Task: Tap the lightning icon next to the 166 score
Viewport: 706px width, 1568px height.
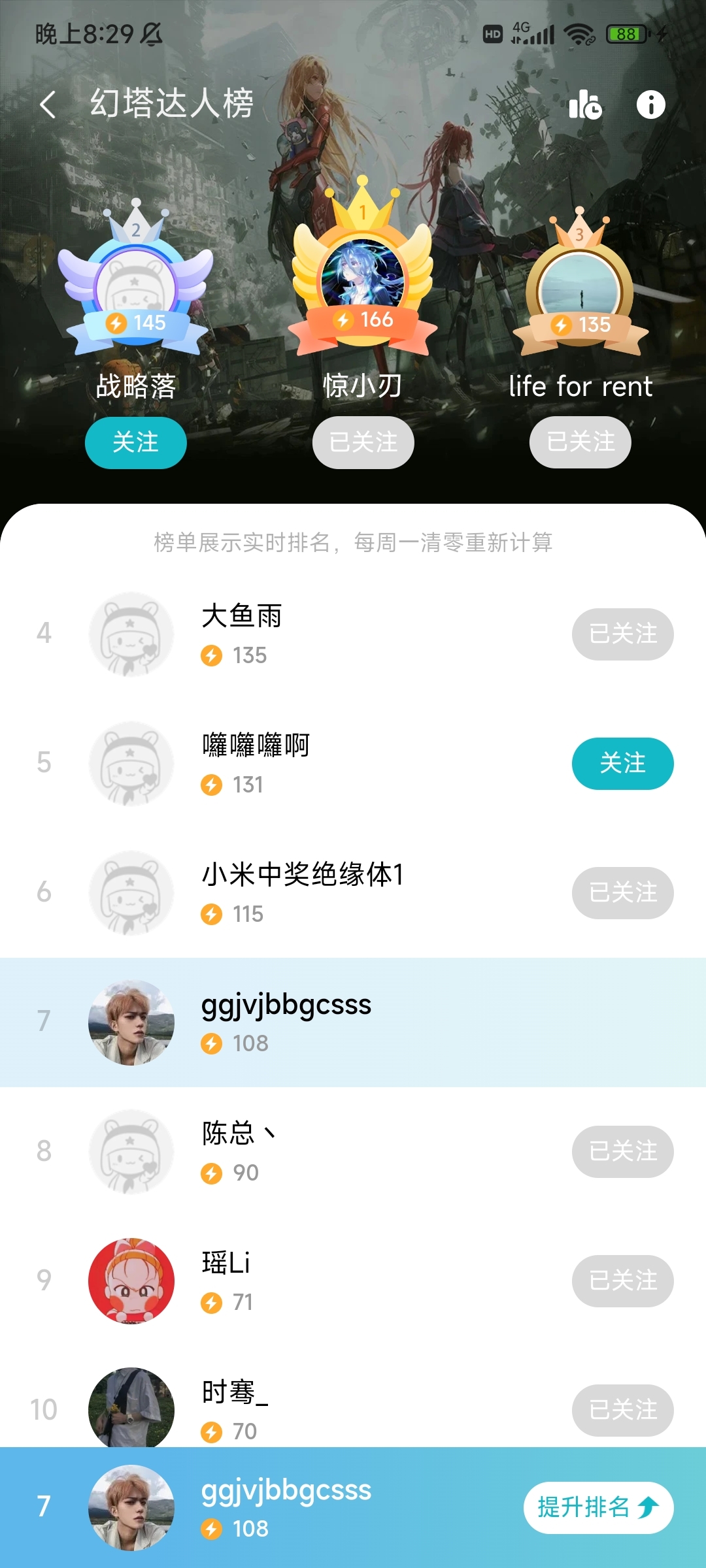Action: tap(343, 319)
